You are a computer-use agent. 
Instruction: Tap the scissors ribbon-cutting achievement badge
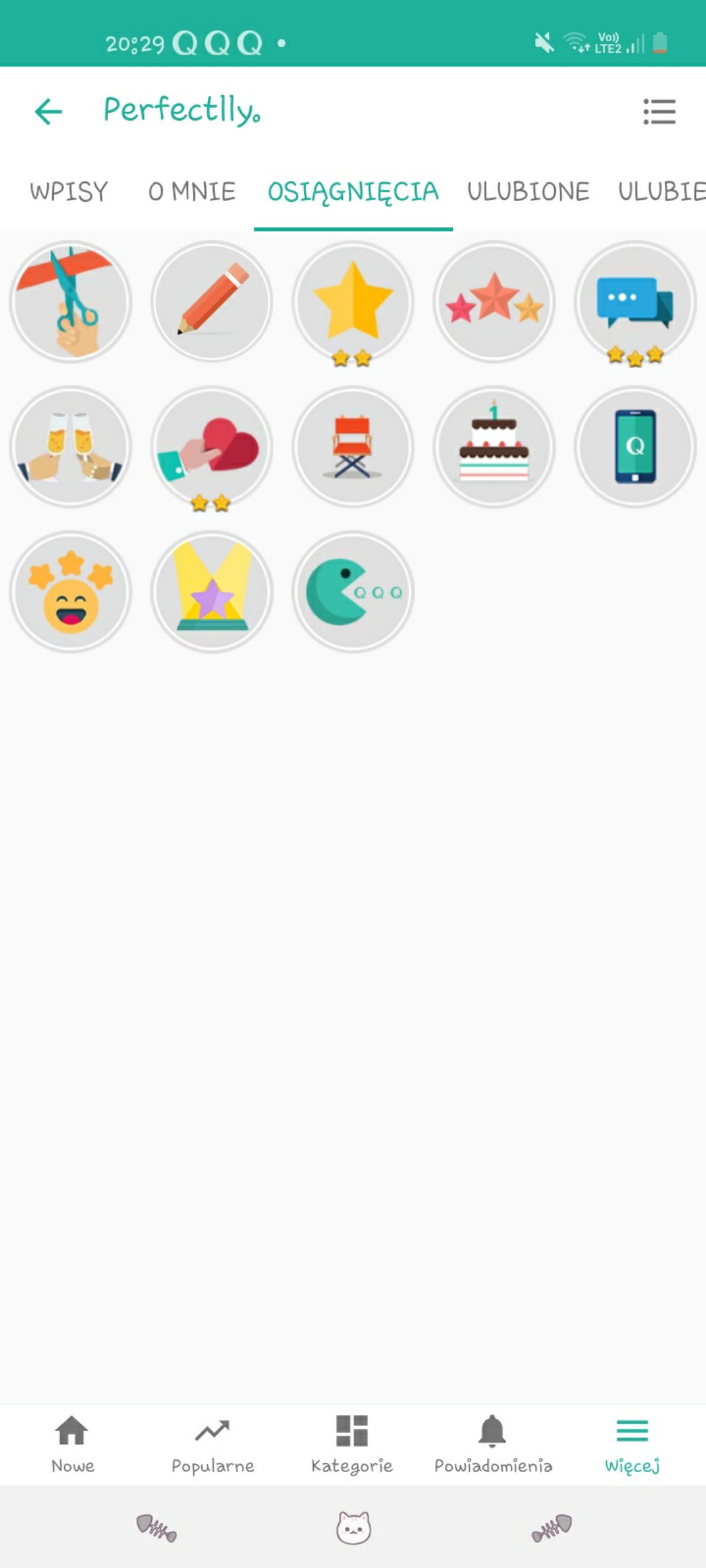(71, 302)
